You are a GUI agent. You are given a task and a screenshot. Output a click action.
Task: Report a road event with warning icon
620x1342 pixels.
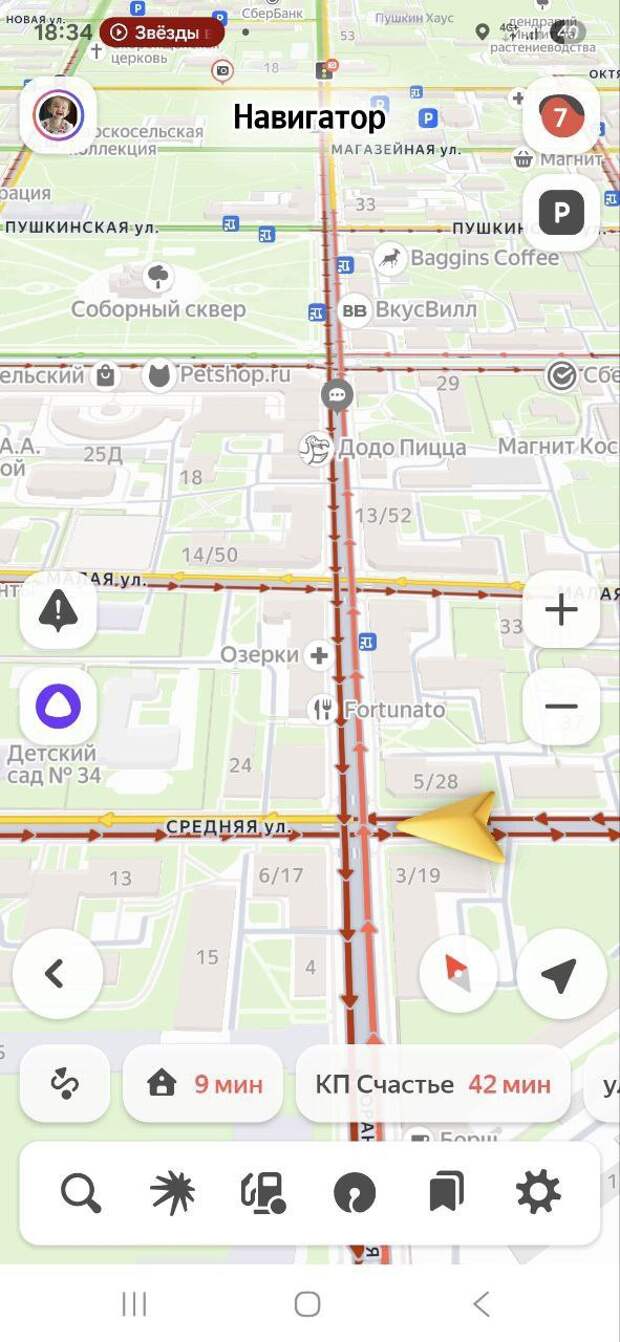tap(58, 610)
